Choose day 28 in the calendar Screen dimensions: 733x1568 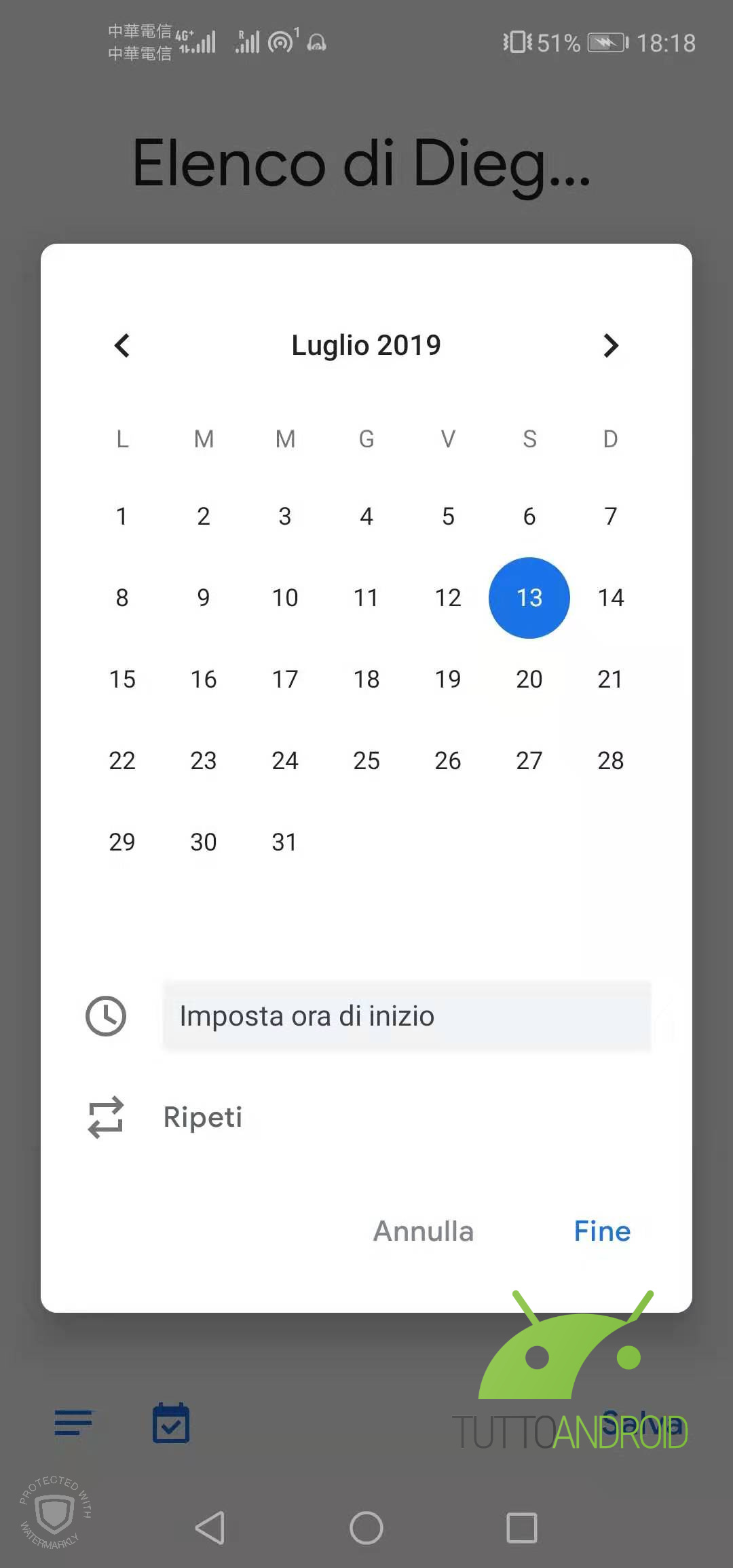coord(611,760)
